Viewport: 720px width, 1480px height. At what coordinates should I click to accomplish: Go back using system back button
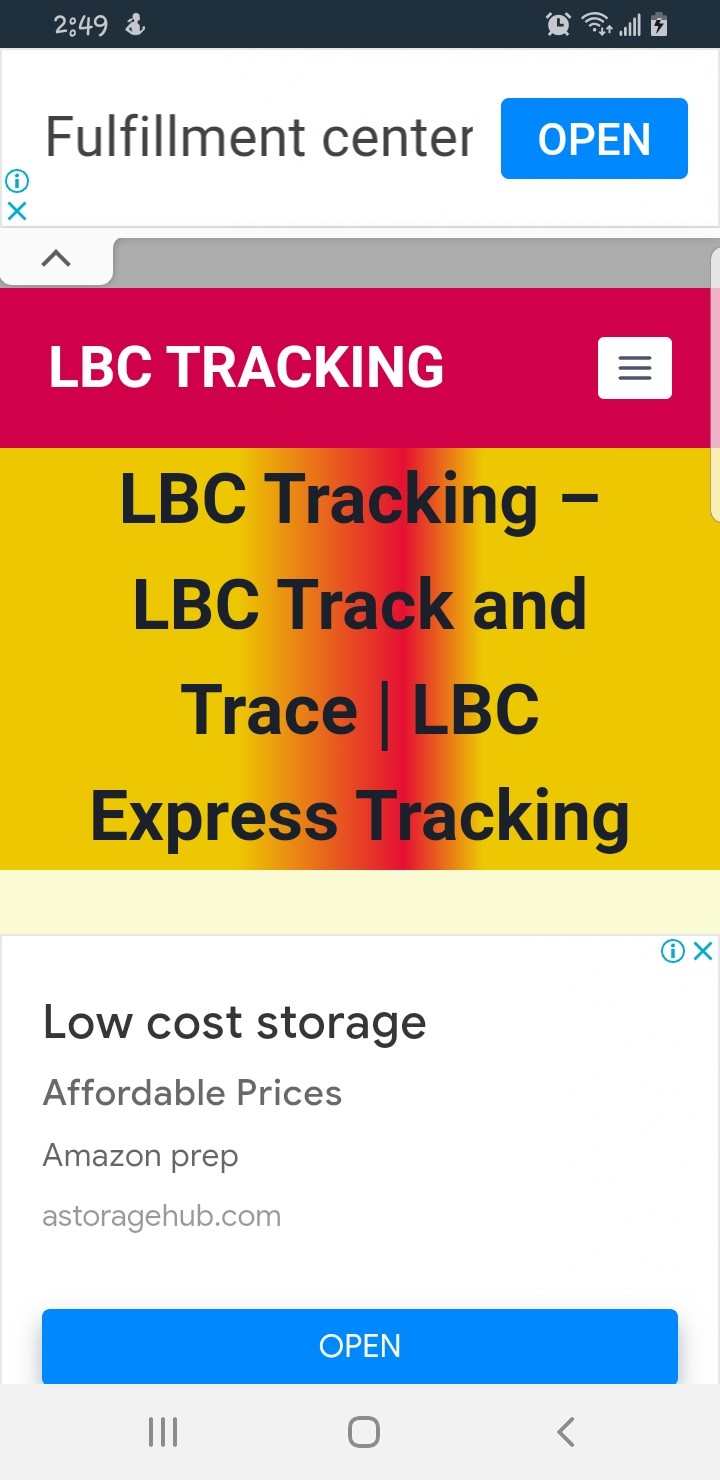(565, 1432)
